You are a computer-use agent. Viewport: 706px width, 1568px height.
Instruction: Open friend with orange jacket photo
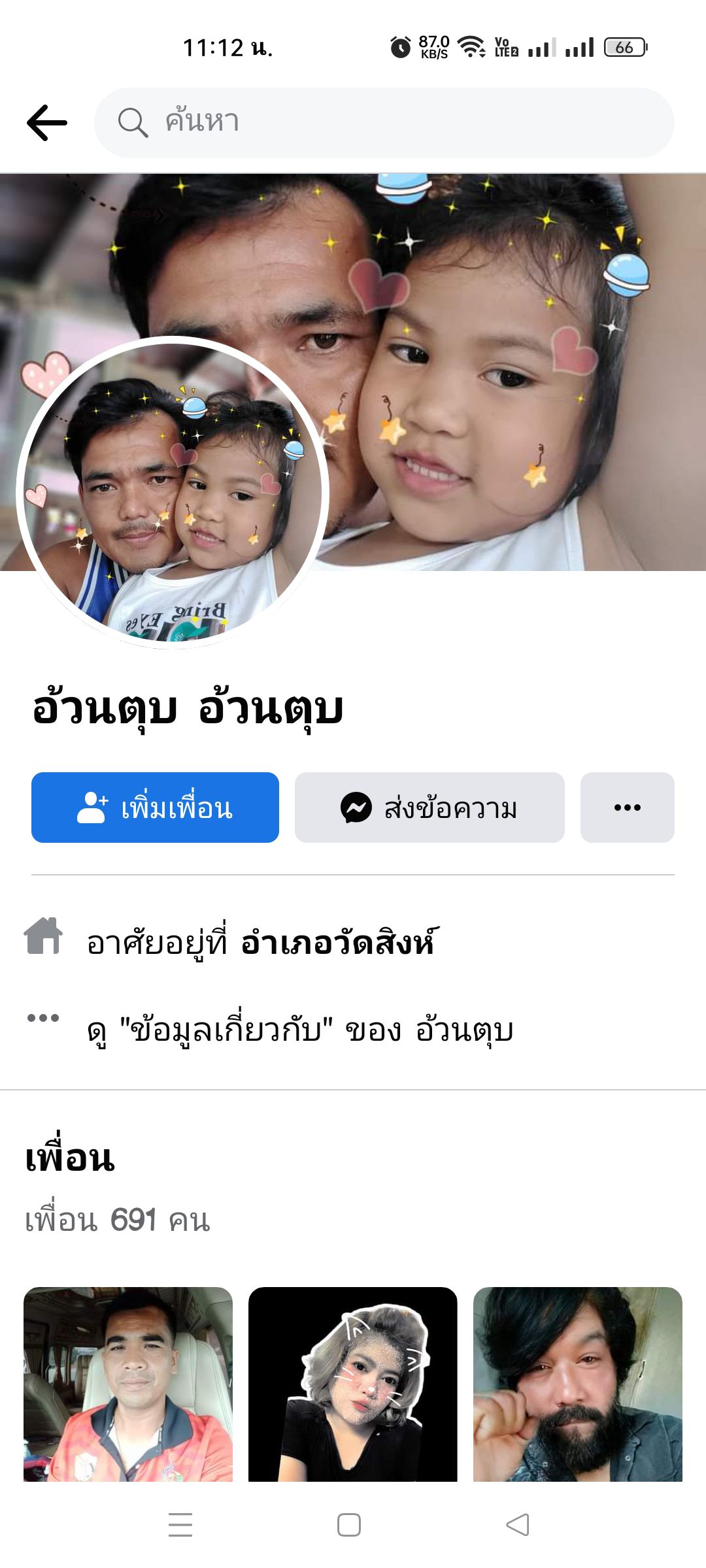coord(128,1384)
